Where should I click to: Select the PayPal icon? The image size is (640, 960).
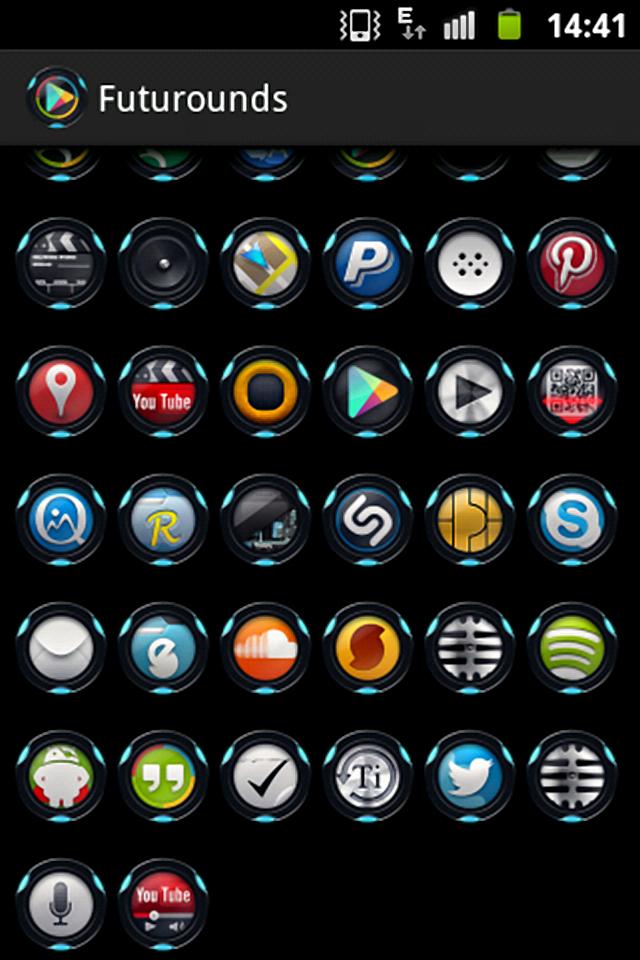pyautogui.click(x=367, y=262)
